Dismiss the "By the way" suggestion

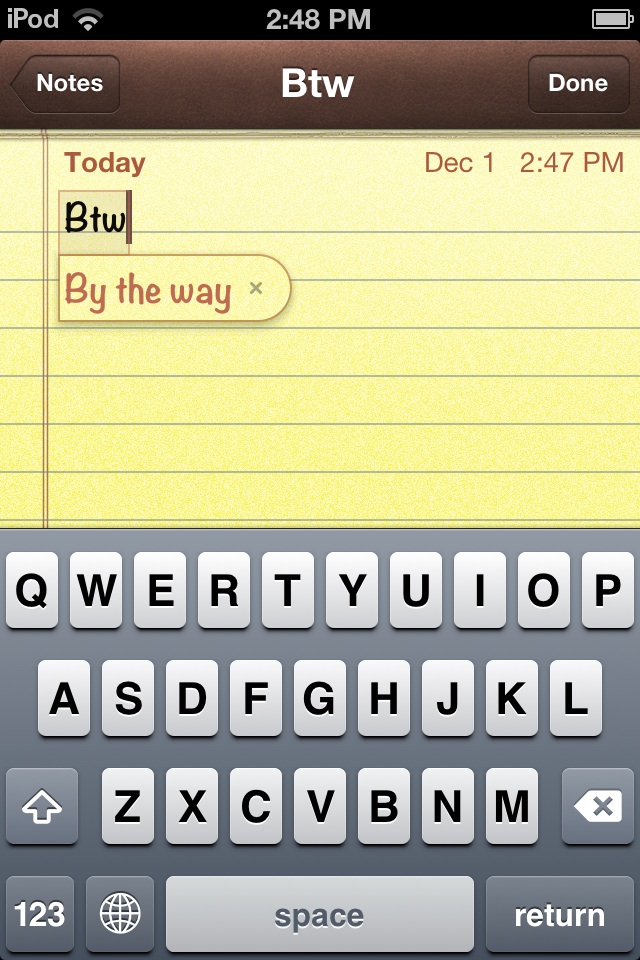click(x=256, y=288)
